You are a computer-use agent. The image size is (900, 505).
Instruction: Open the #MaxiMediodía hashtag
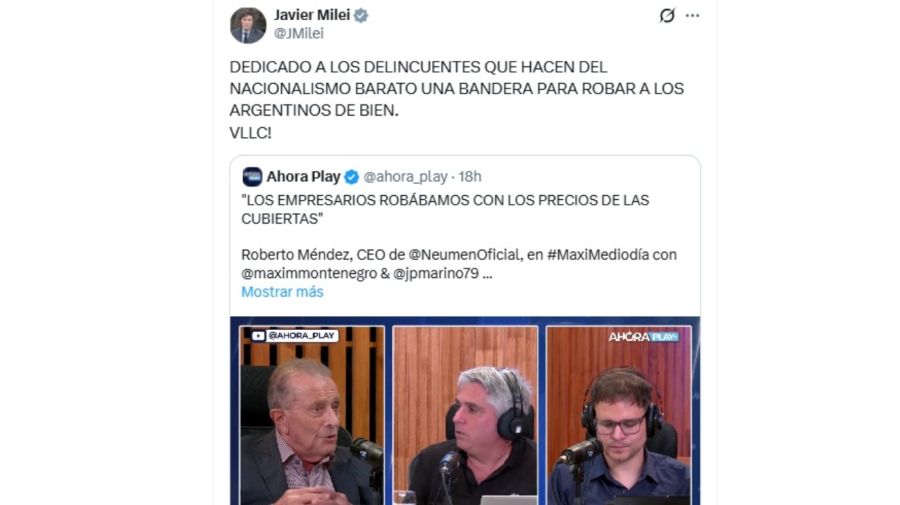click(x=611, y=254)
